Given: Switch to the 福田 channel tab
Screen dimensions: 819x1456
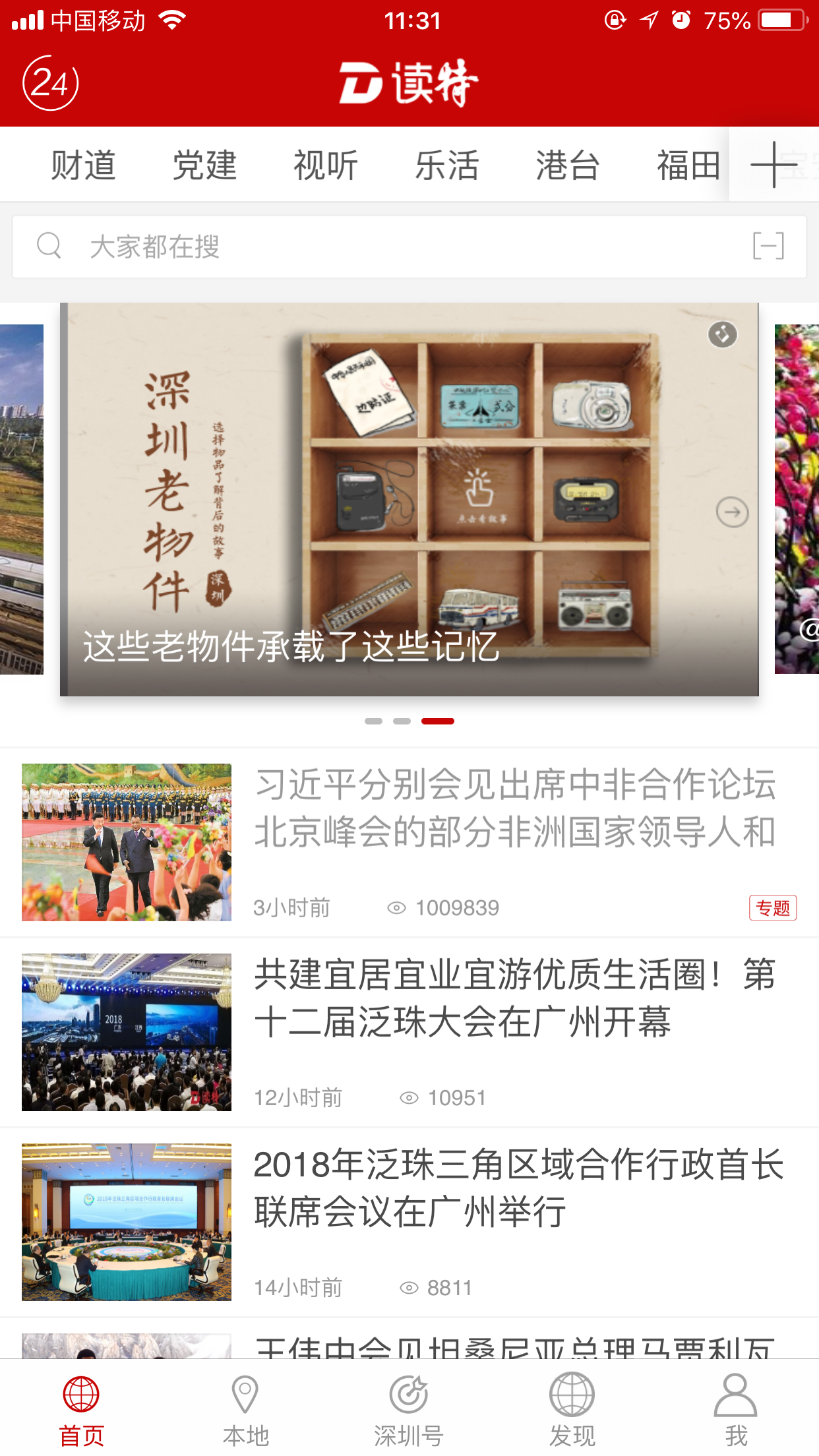Looking at the screenshot, I should tap(688, 165).
